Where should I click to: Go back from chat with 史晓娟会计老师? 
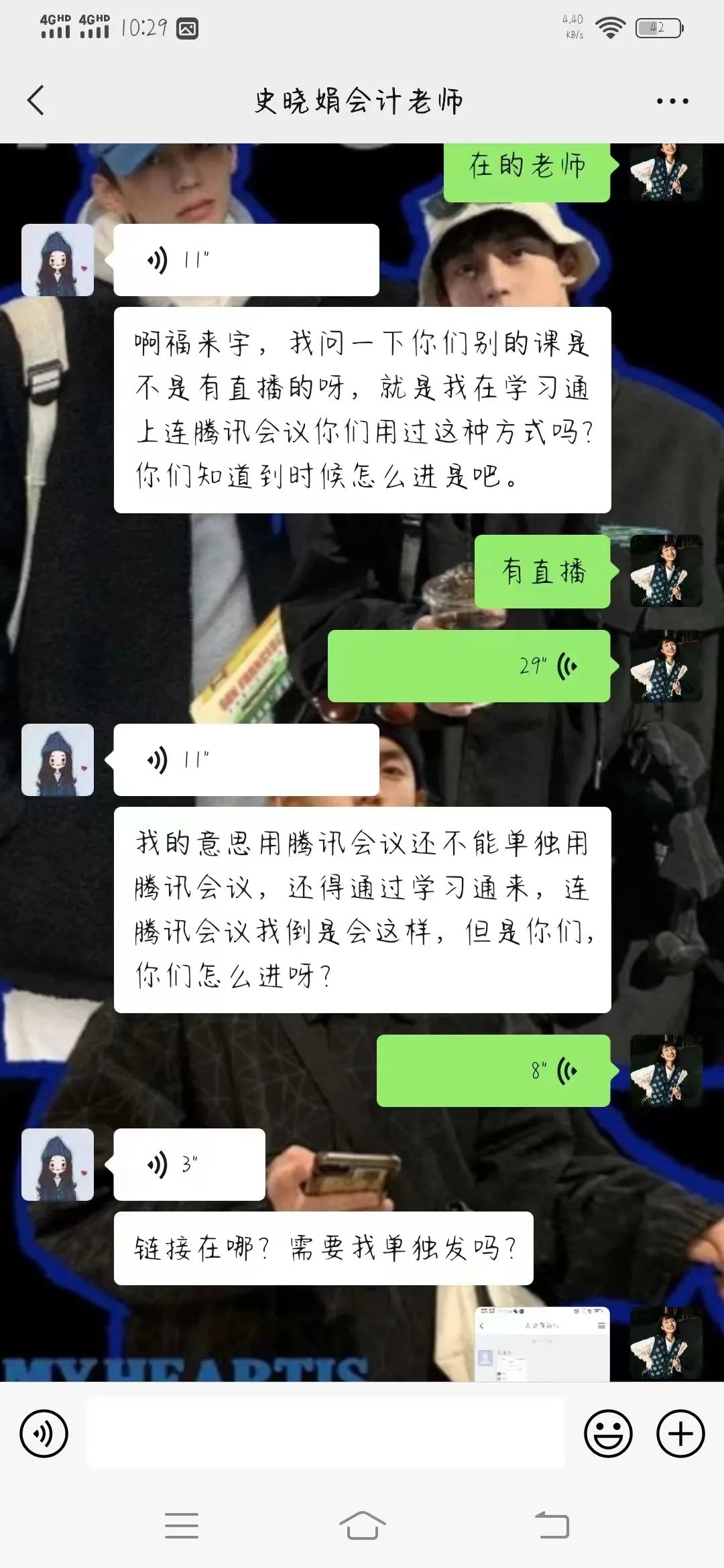[x=36, y=101]
